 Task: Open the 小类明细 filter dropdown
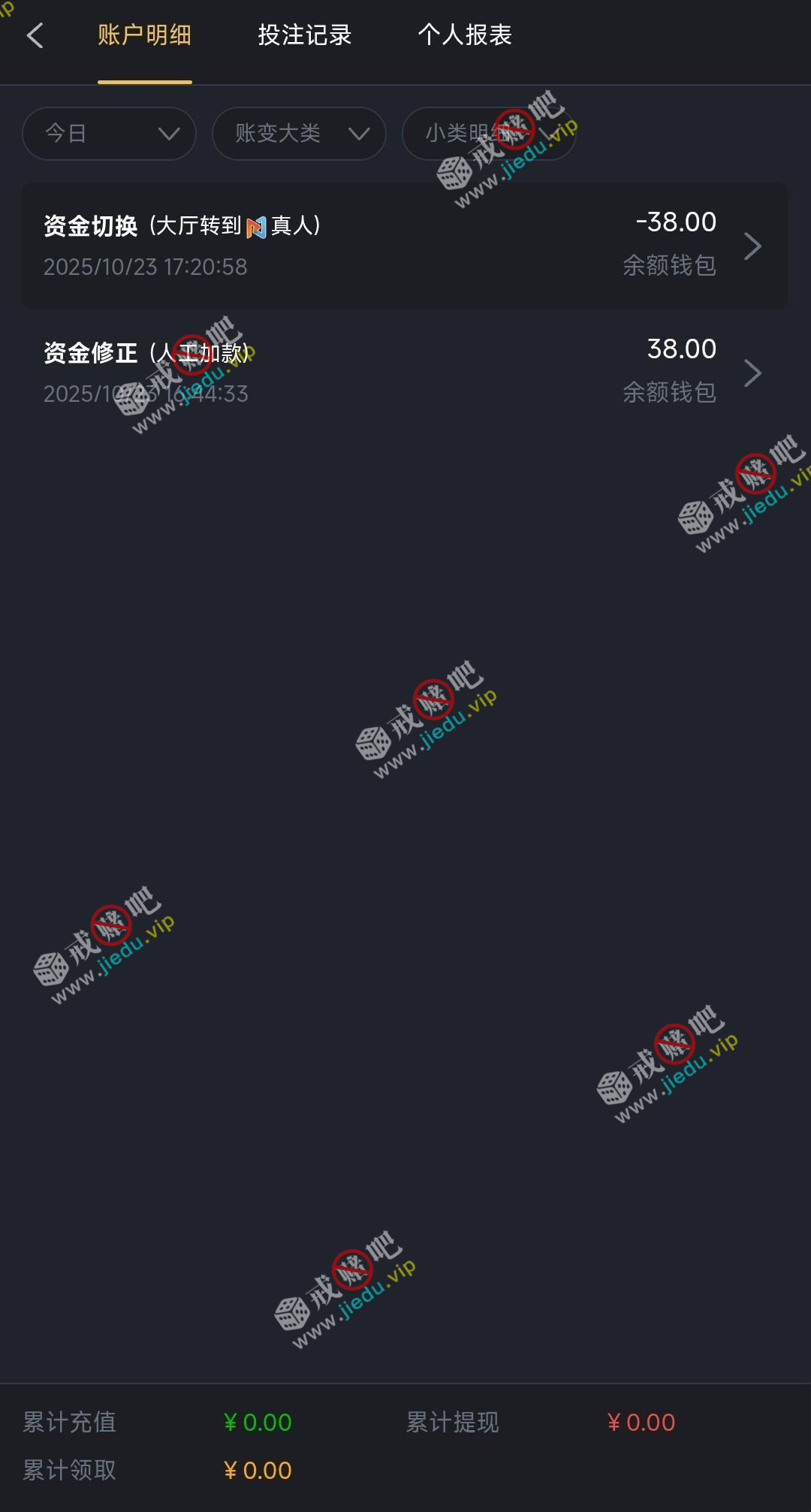pos(488,134)
